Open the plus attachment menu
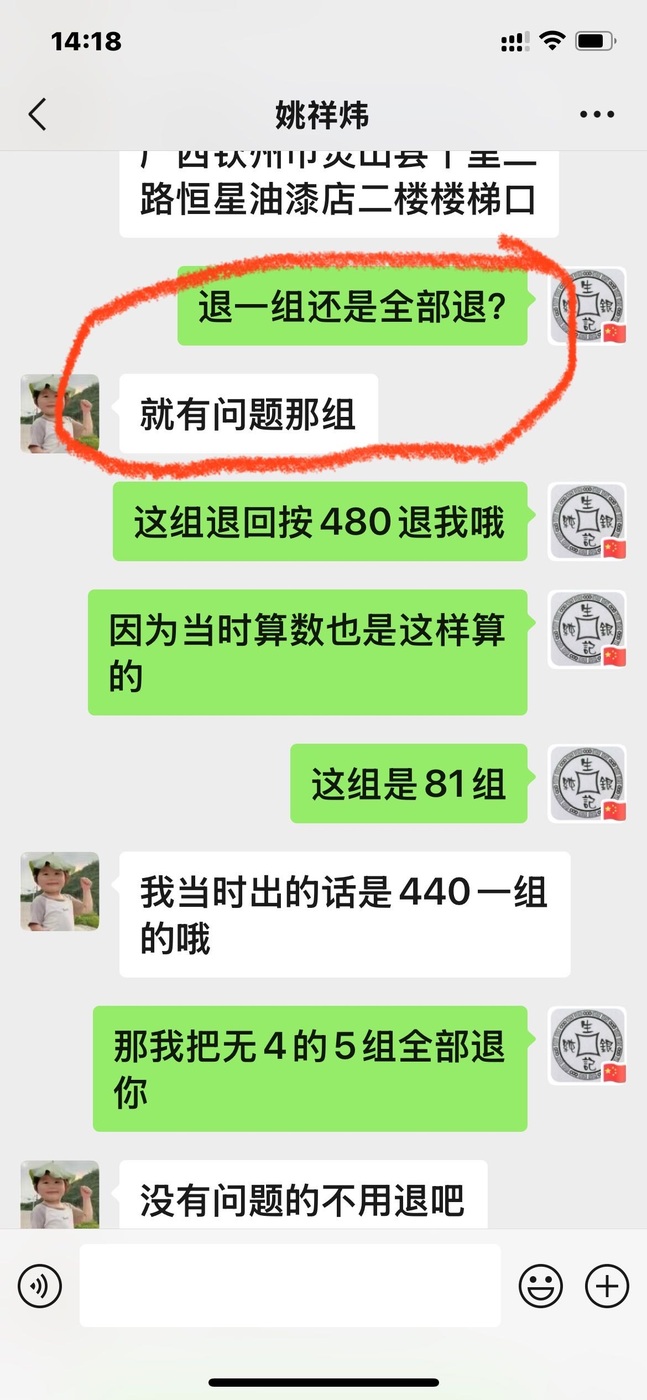Viewport: 647px width, 1400px height. (x=607, y=1285)
